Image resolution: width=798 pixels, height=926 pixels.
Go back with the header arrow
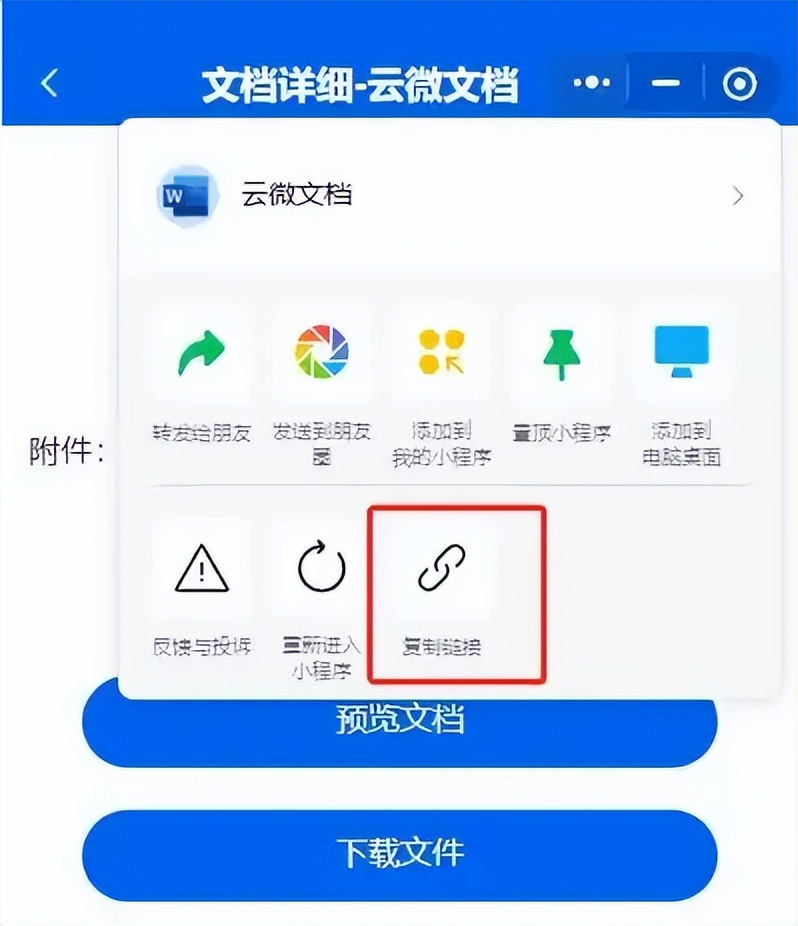(x=49, y=83)
